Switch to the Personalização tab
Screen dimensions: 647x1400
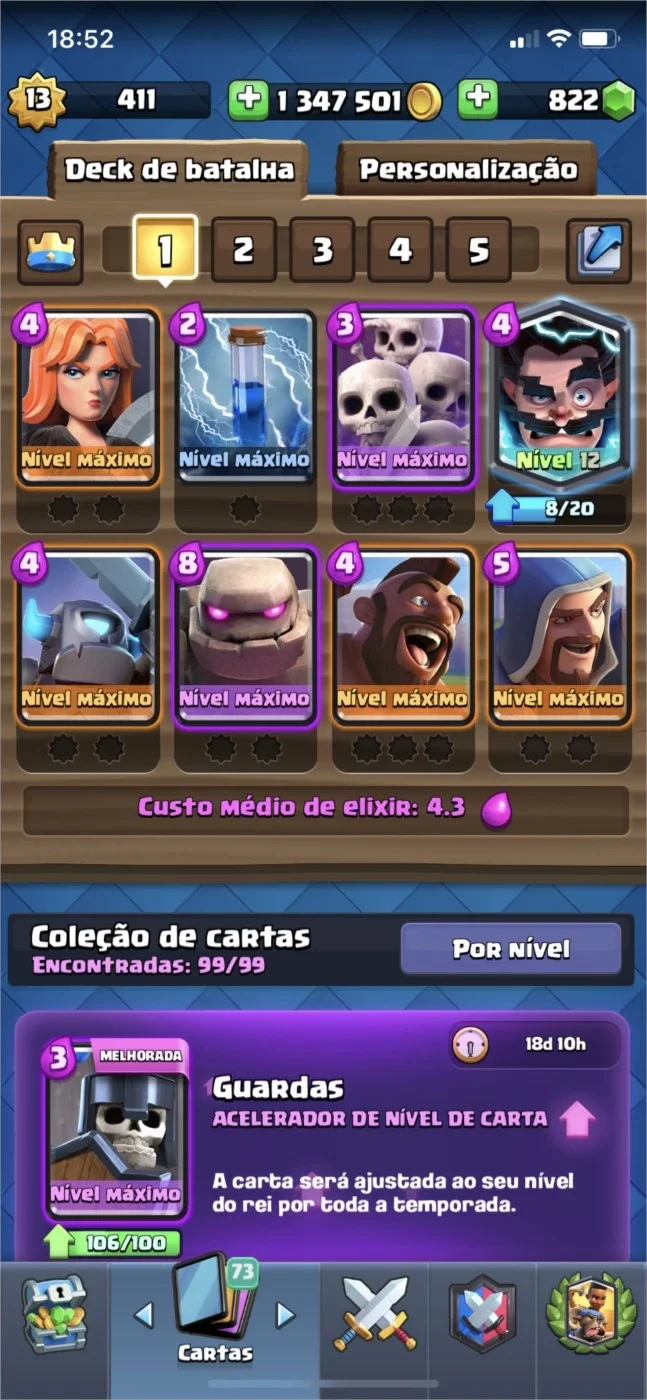467,169
